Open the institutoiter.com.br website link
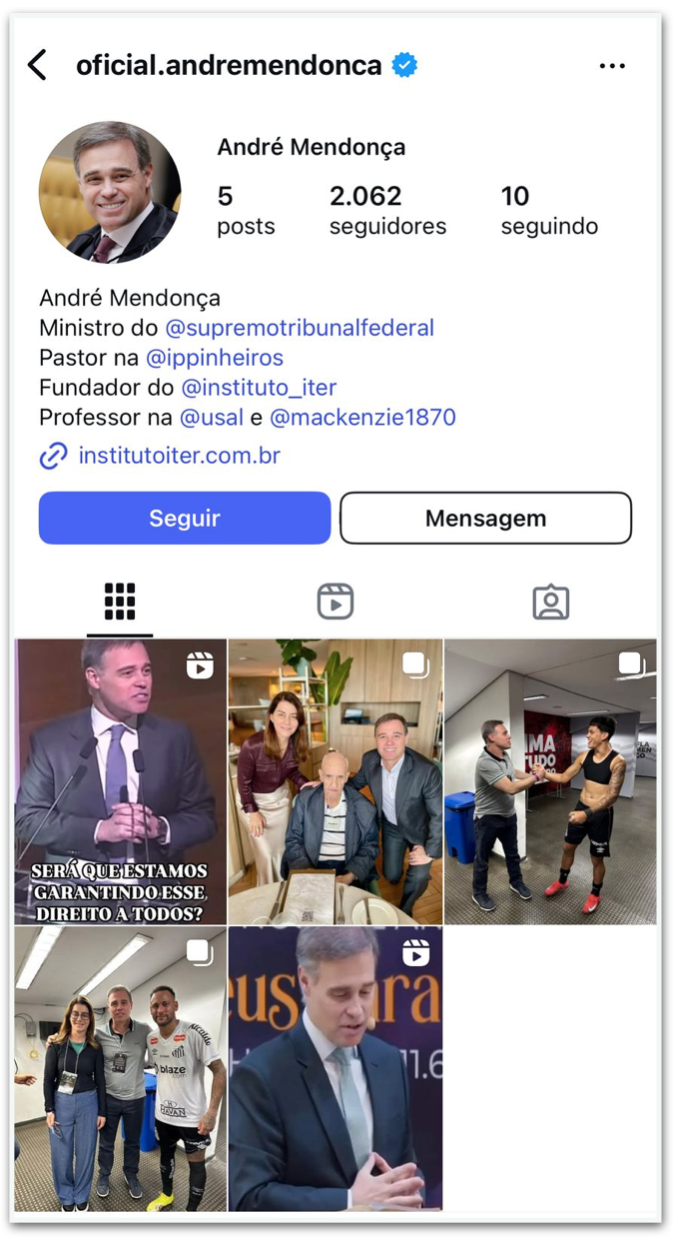The image size is (678, 1240). (x=178, y=457)
